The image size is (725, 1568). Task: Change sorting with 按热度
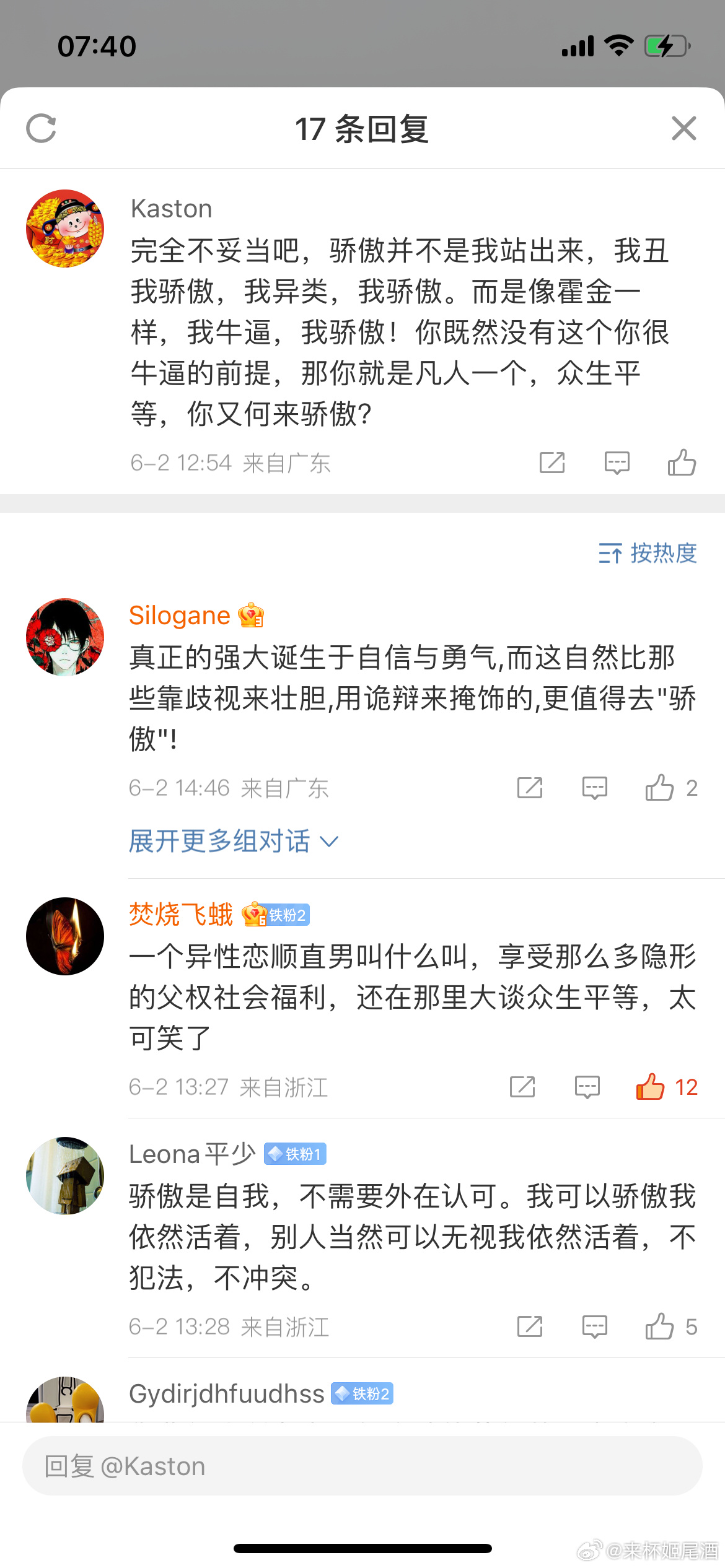[648, 553]
